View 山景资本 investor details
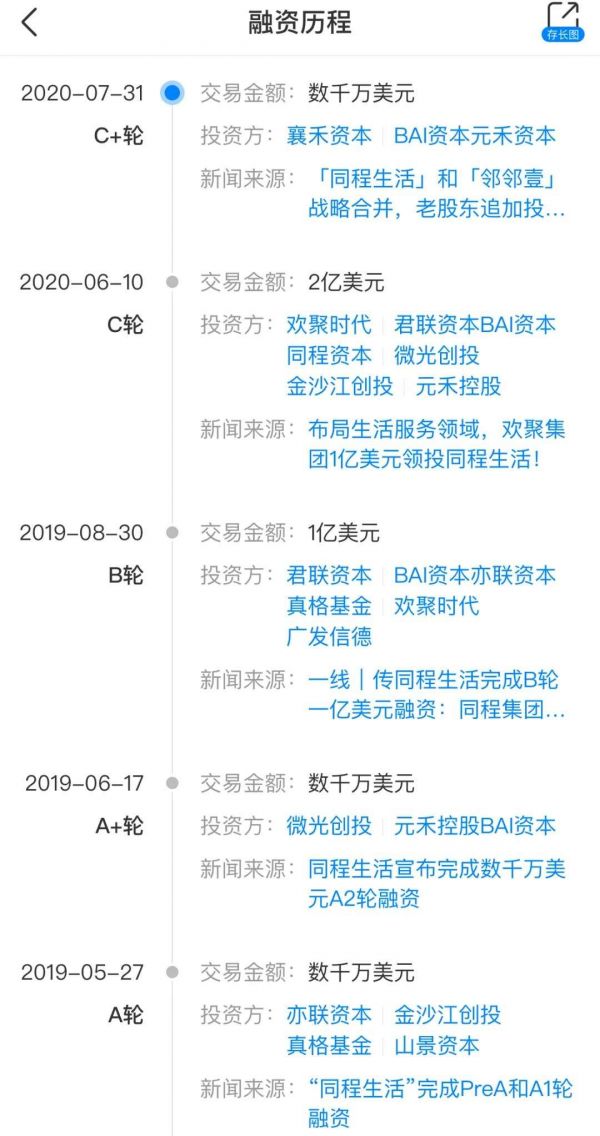Screen dimensions: 600x1136 tap(436, 1045)
